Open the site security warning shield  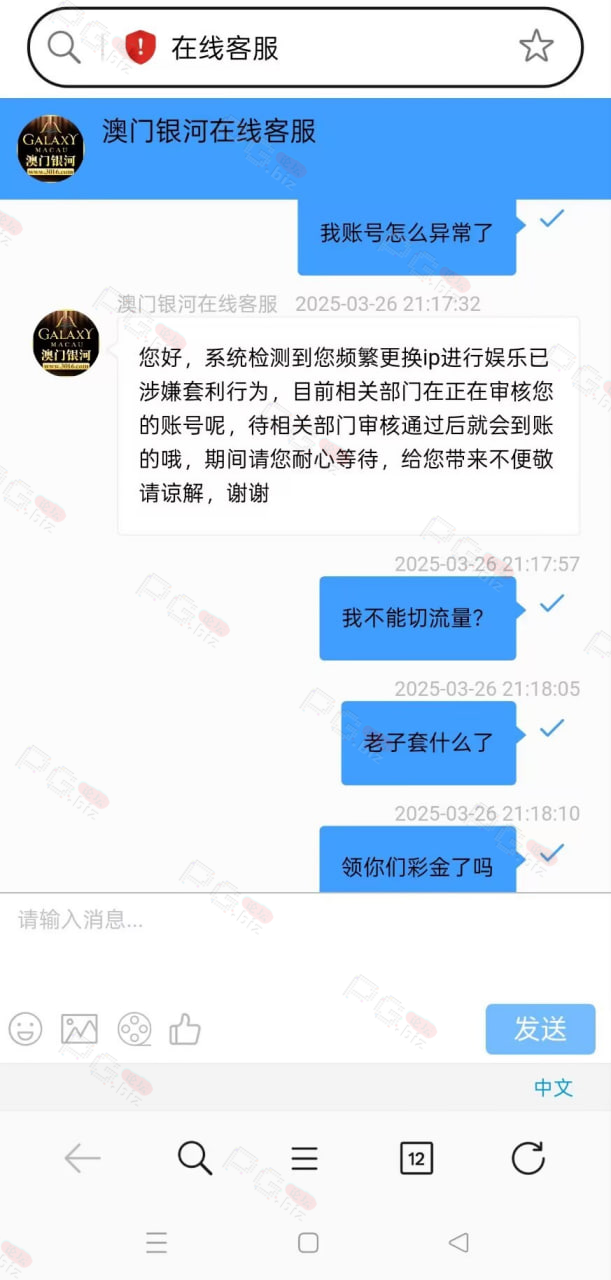tap(141, 47)
